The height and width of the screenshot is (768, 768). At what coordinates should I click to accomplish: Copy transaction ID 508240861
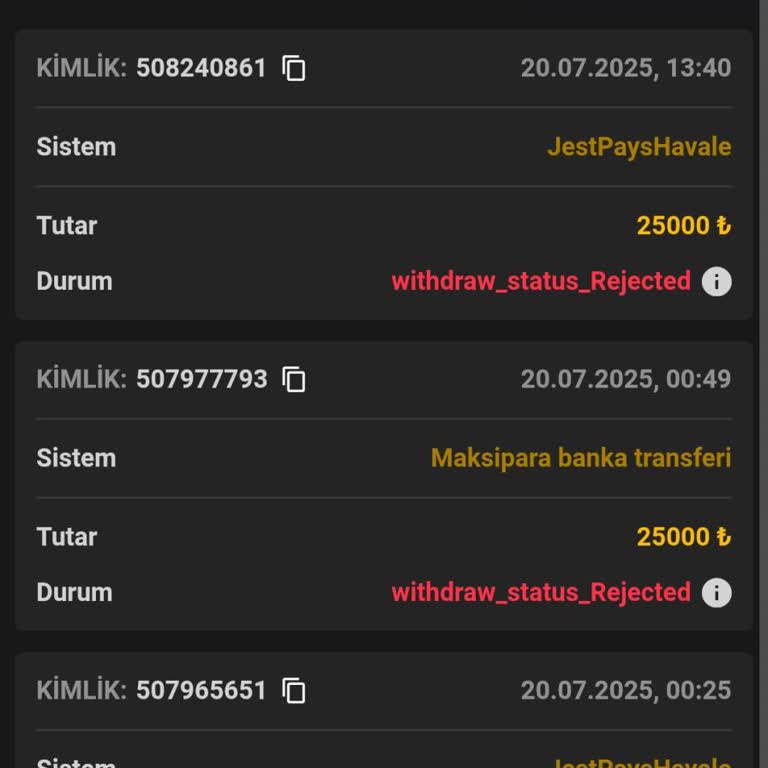tap(294, 68)
